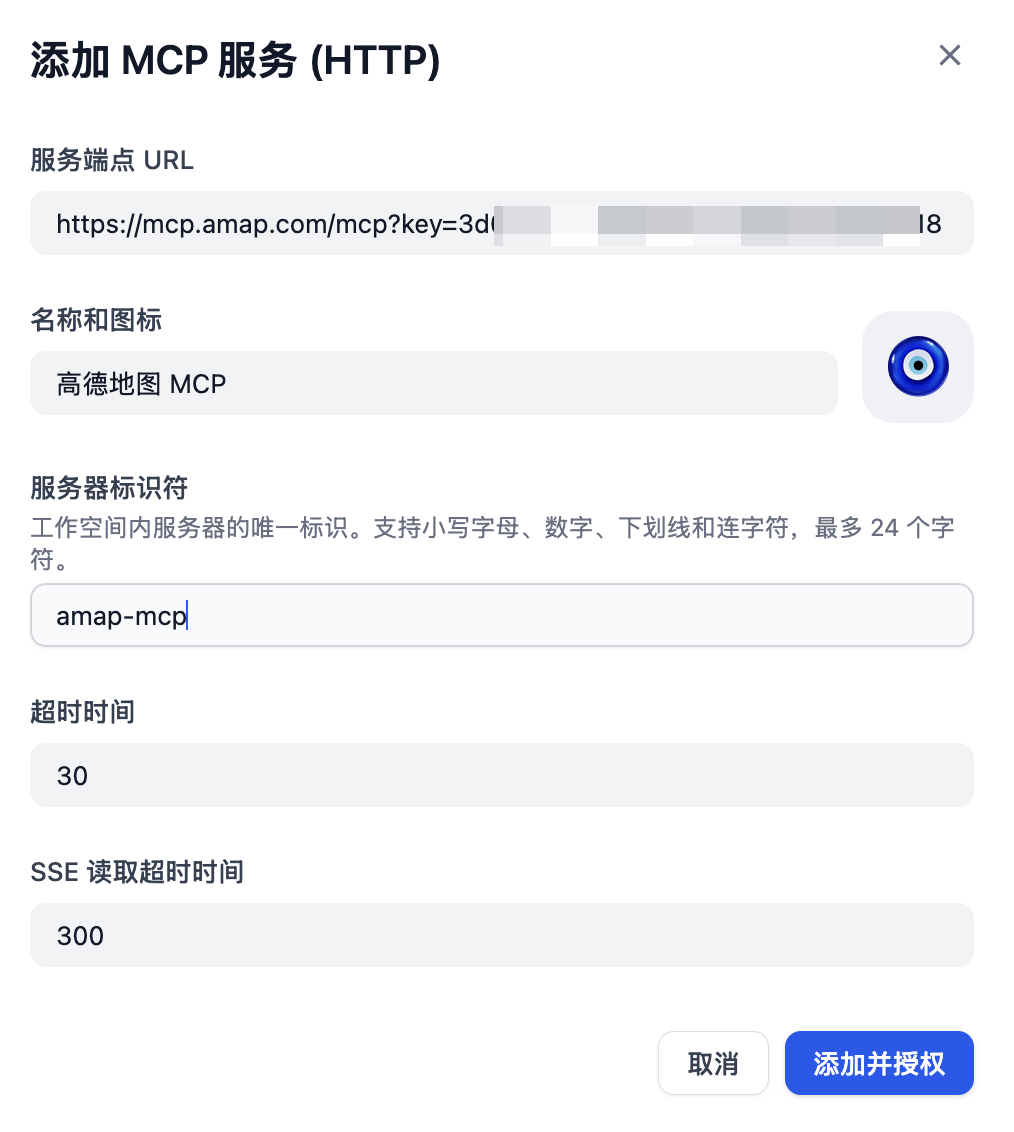Click the SSE 读取超时时间 field showing 300
Screen dimensions: 1014x1132
click(x=500, y=935)
